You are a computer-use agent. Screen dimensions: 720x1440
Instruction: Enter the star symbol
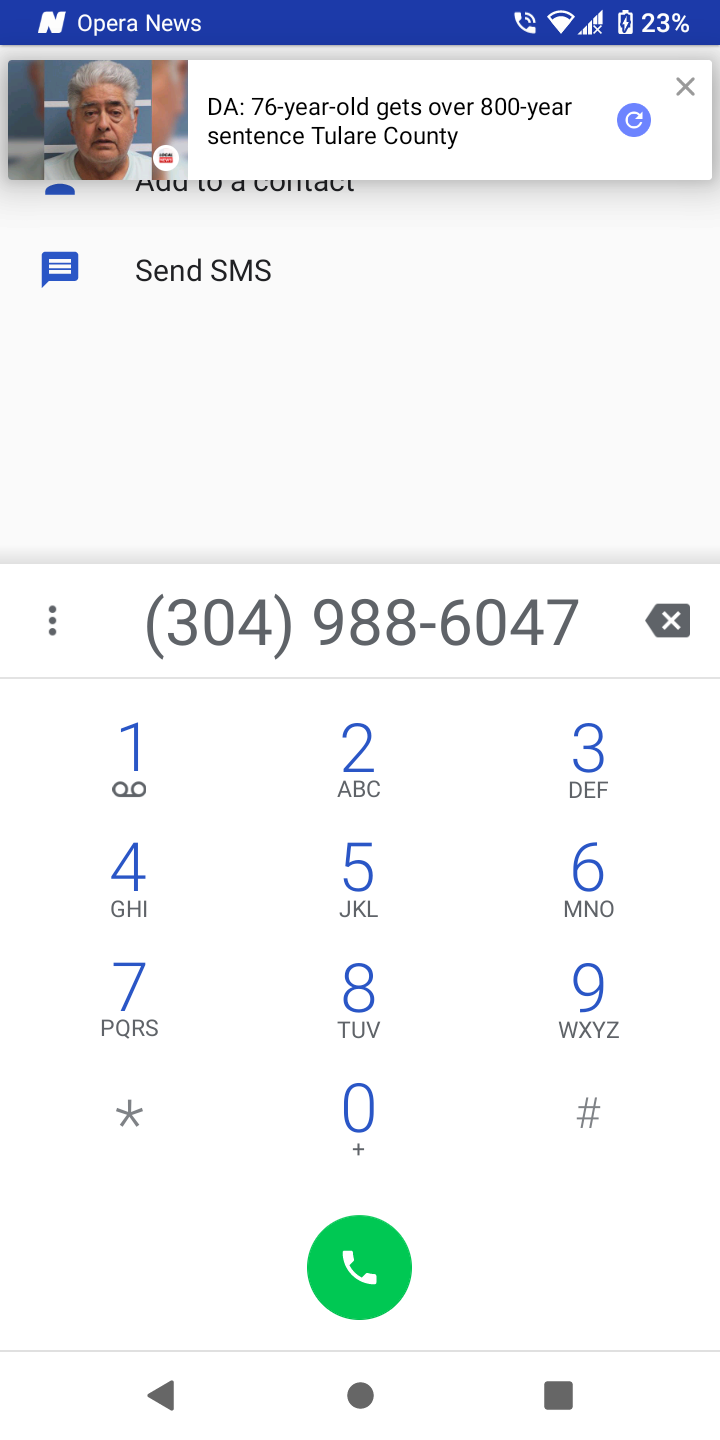click(x=130, y=1115)
